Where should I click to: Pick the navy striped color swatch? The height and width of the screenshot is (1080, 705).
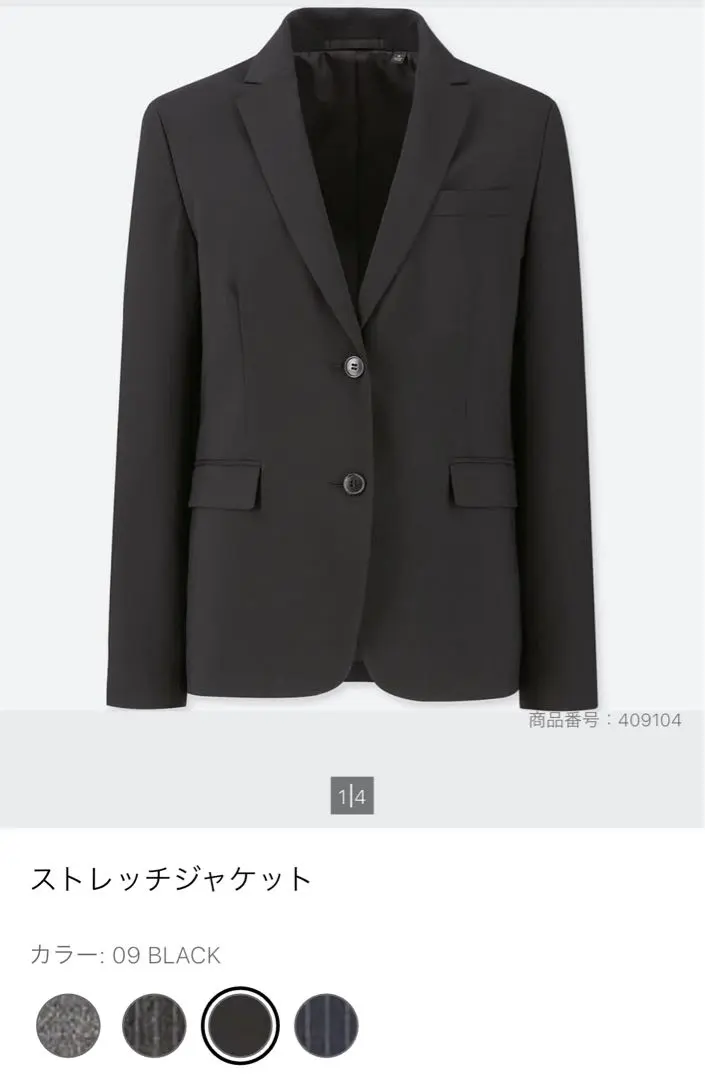coord(326,1025)
